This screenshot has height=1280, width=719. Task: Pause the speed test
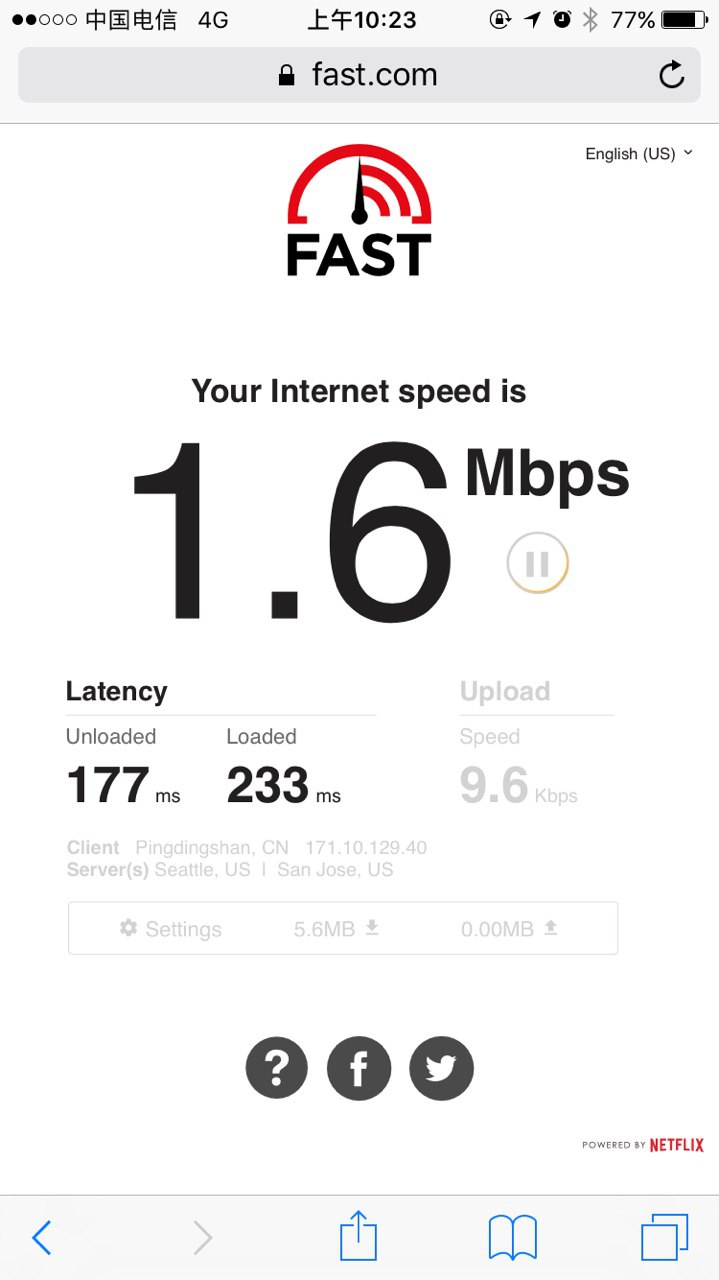(x=537, y=563)
